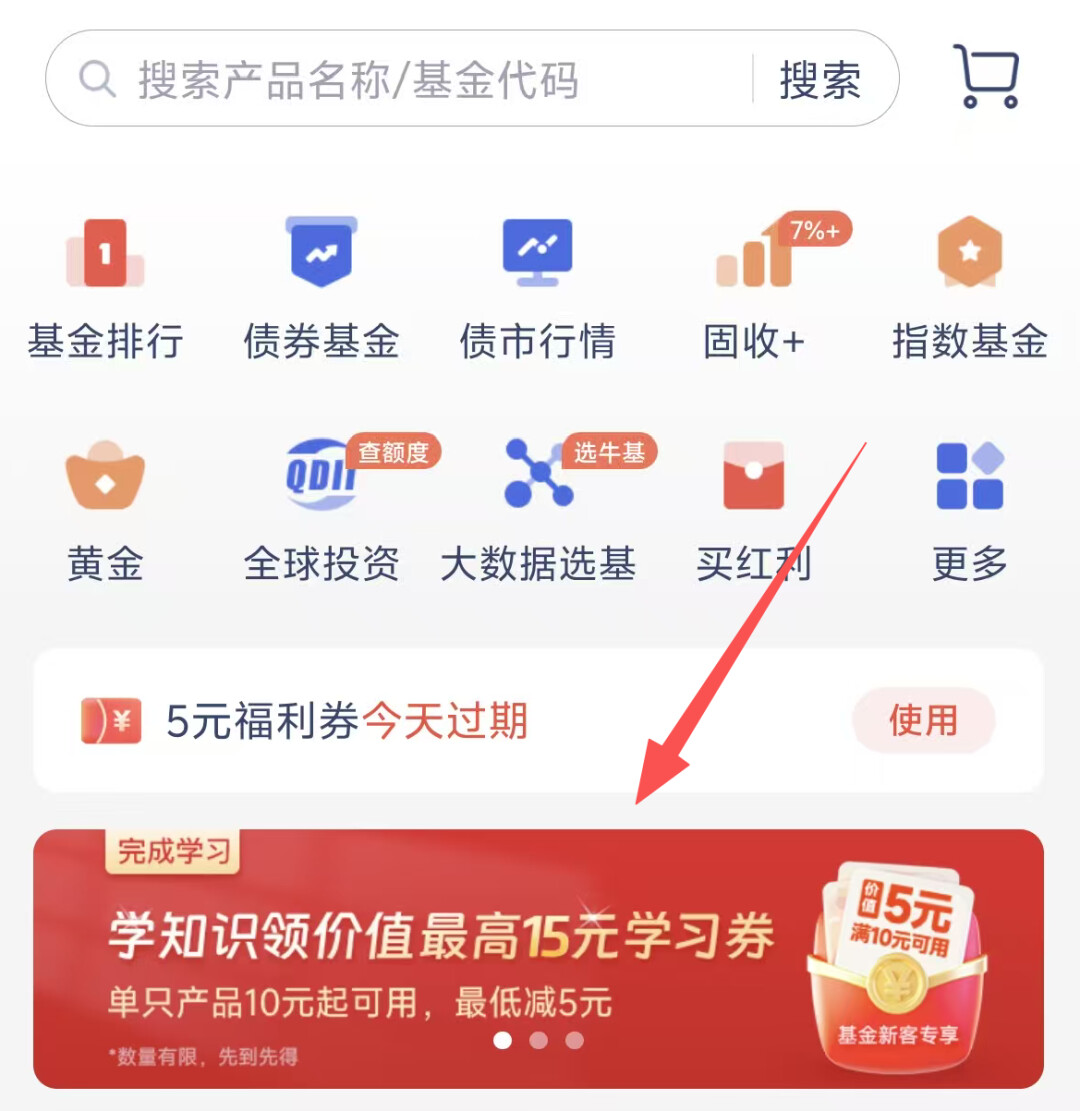Image resolution: width=1080 pixels, height=1111 pixels.
Task: Launch 大数据选基 fund picker
Action: click(538, 510)
